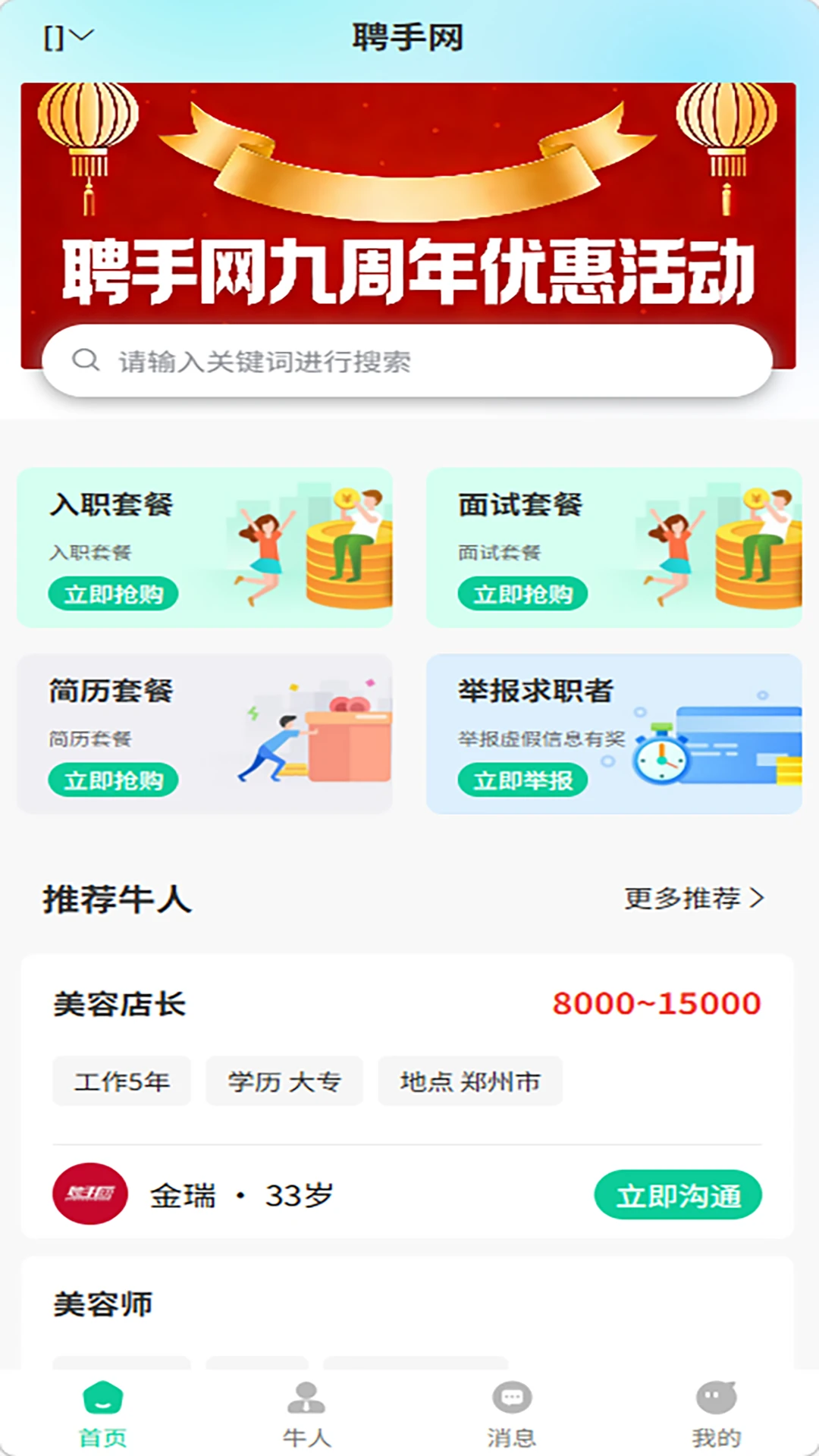819x1456 pixels.
Task: Open 更多推荐 for more recommendations
Action: [694, 899]
